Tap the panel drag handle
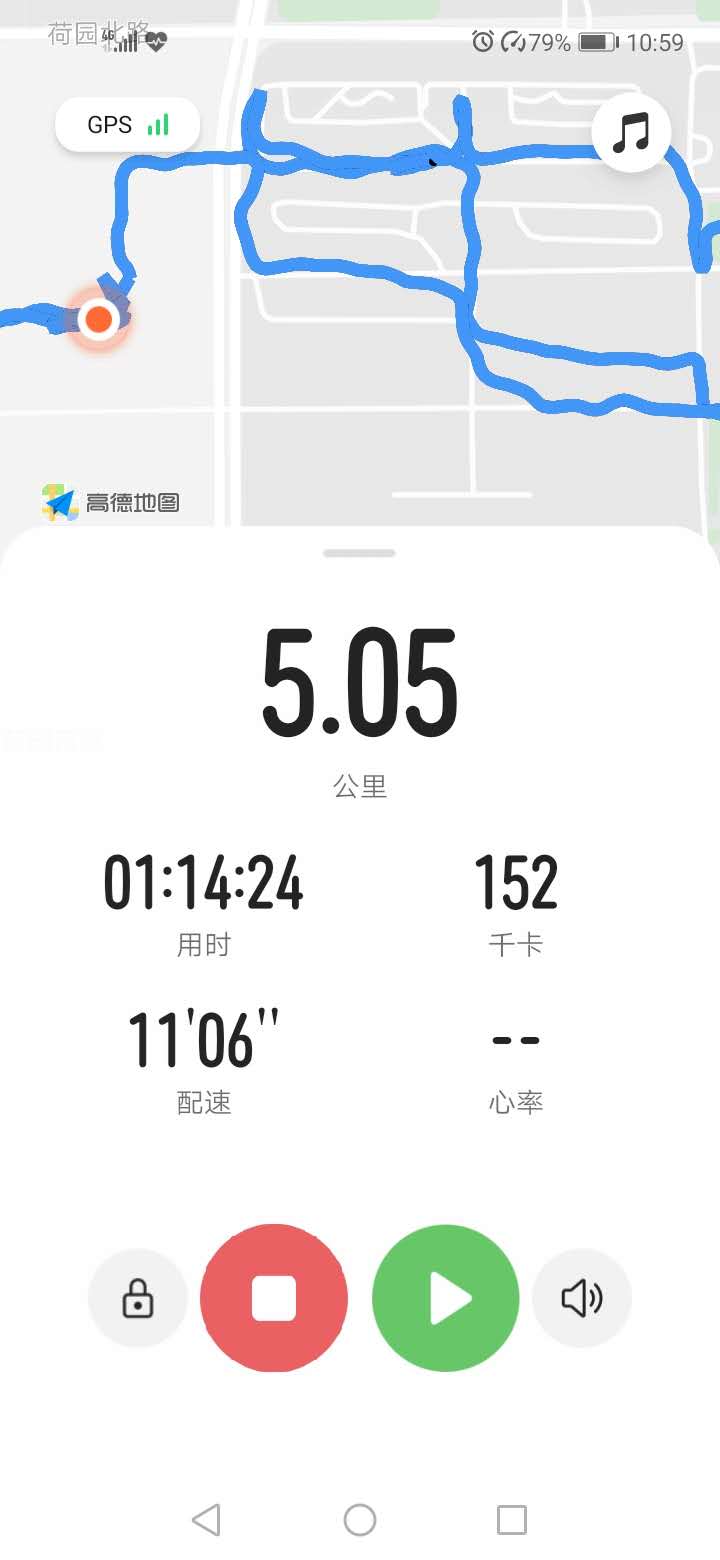Viewport: 720px width, 1560px height. pos(360,553)
